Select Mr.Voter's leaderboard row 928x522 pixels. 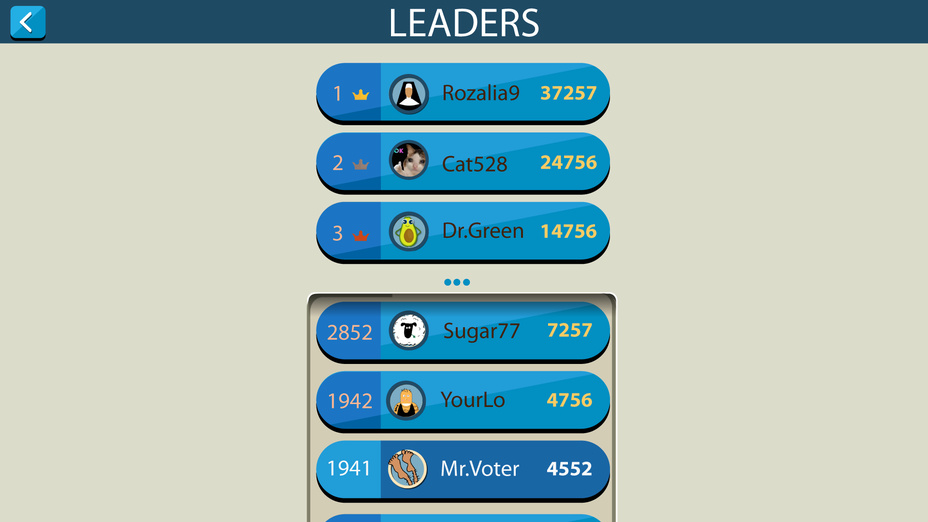[x=463, y=469]
